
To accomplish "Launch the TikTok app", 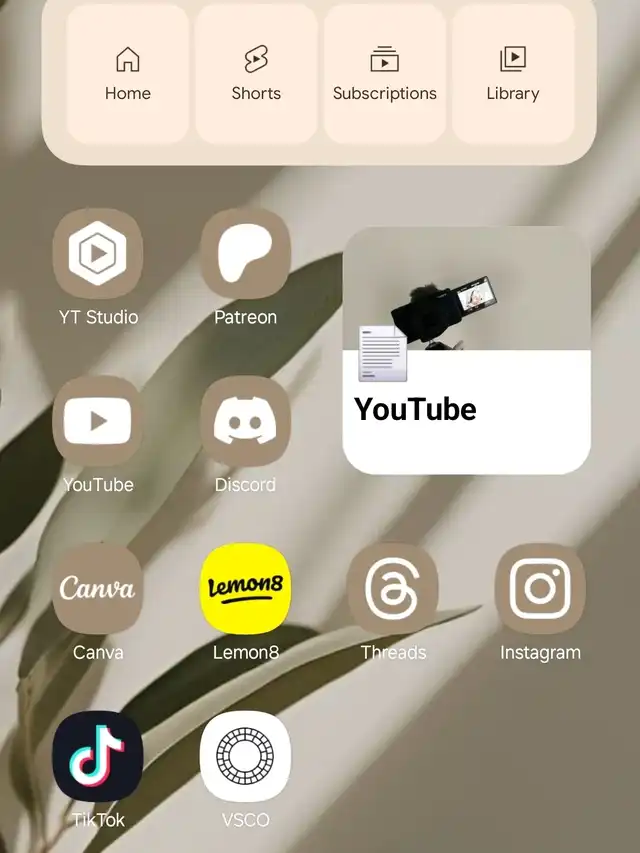I will pos(98,756).
